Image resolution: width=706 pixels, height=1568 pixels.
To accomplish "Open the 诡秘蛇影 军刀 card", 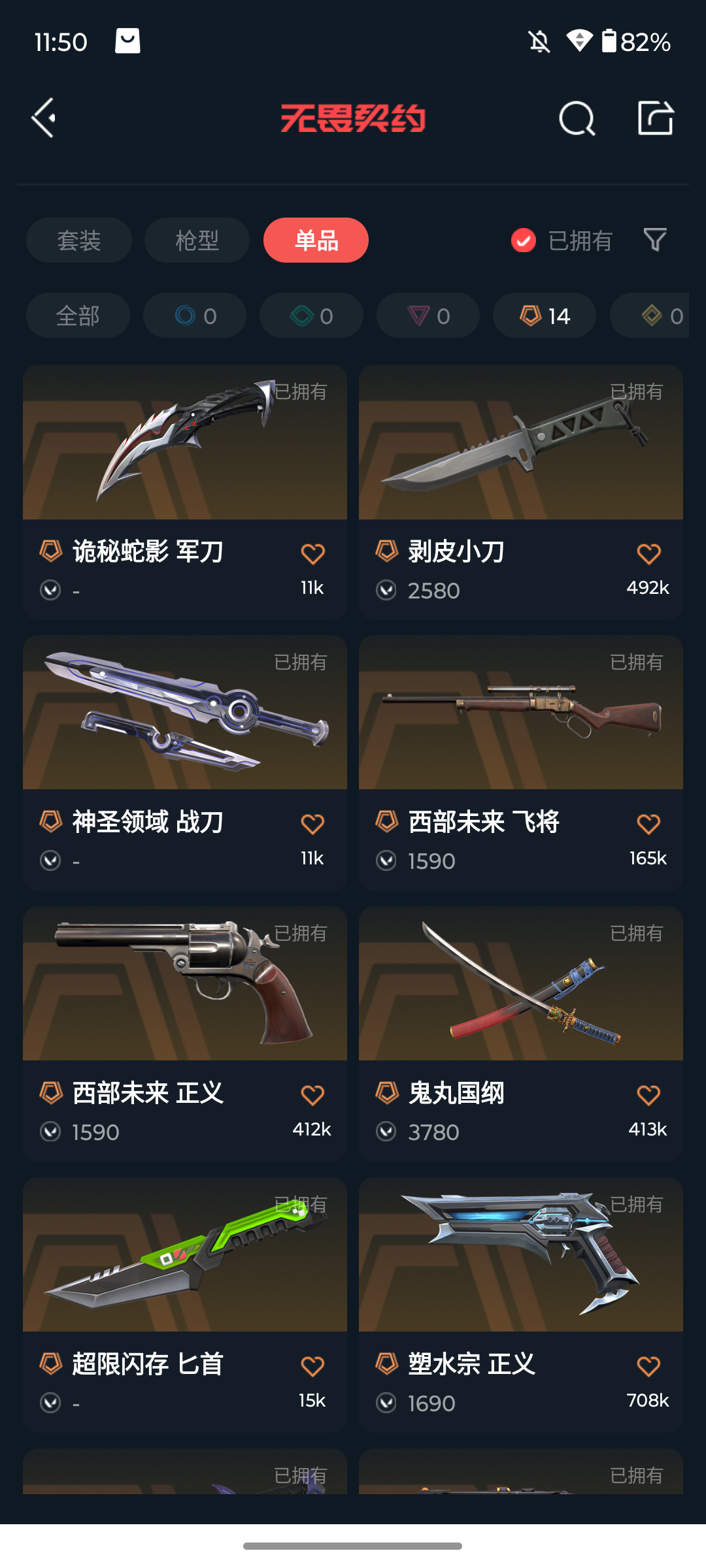I will point(185,492).
